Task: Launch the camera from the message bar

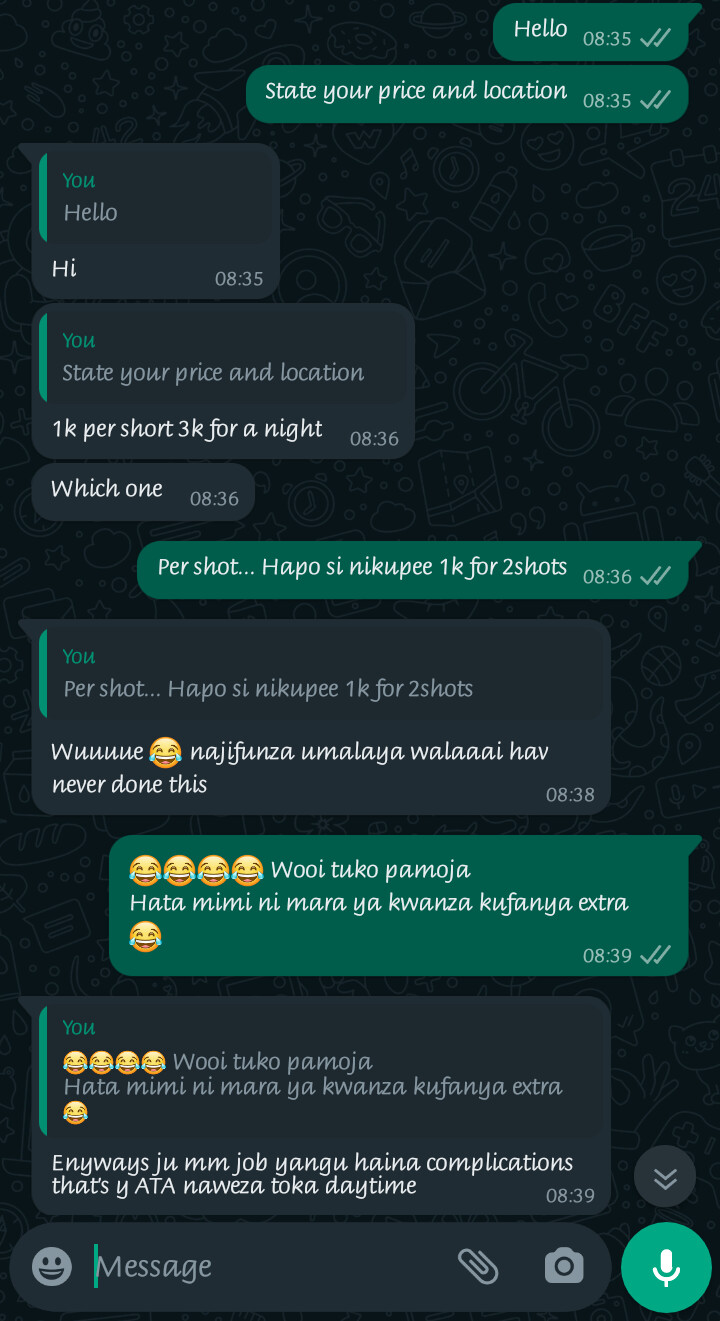Action: (x=564, y=1266)
